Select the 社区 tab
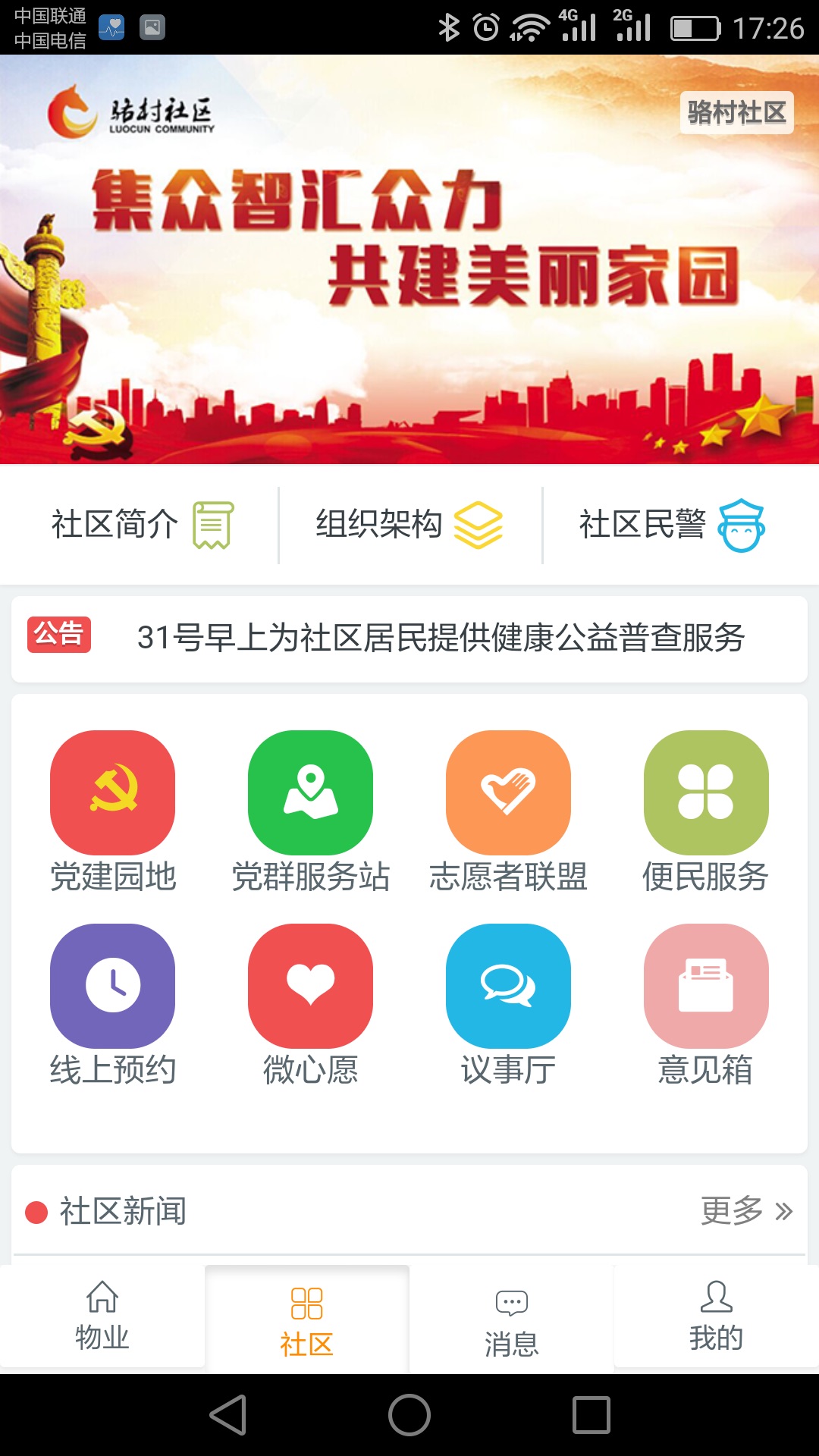This screenshot has height=1456, width=819. pyautogui.click(x=307, y=1320)
